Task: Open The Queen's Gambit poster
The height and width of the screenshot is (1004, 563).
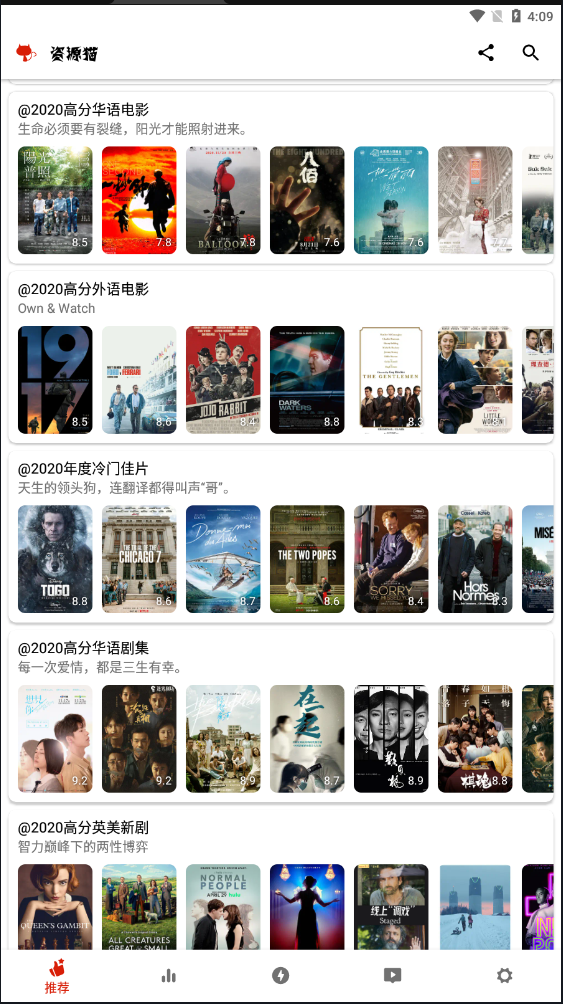Action: [x=55, y=907]
